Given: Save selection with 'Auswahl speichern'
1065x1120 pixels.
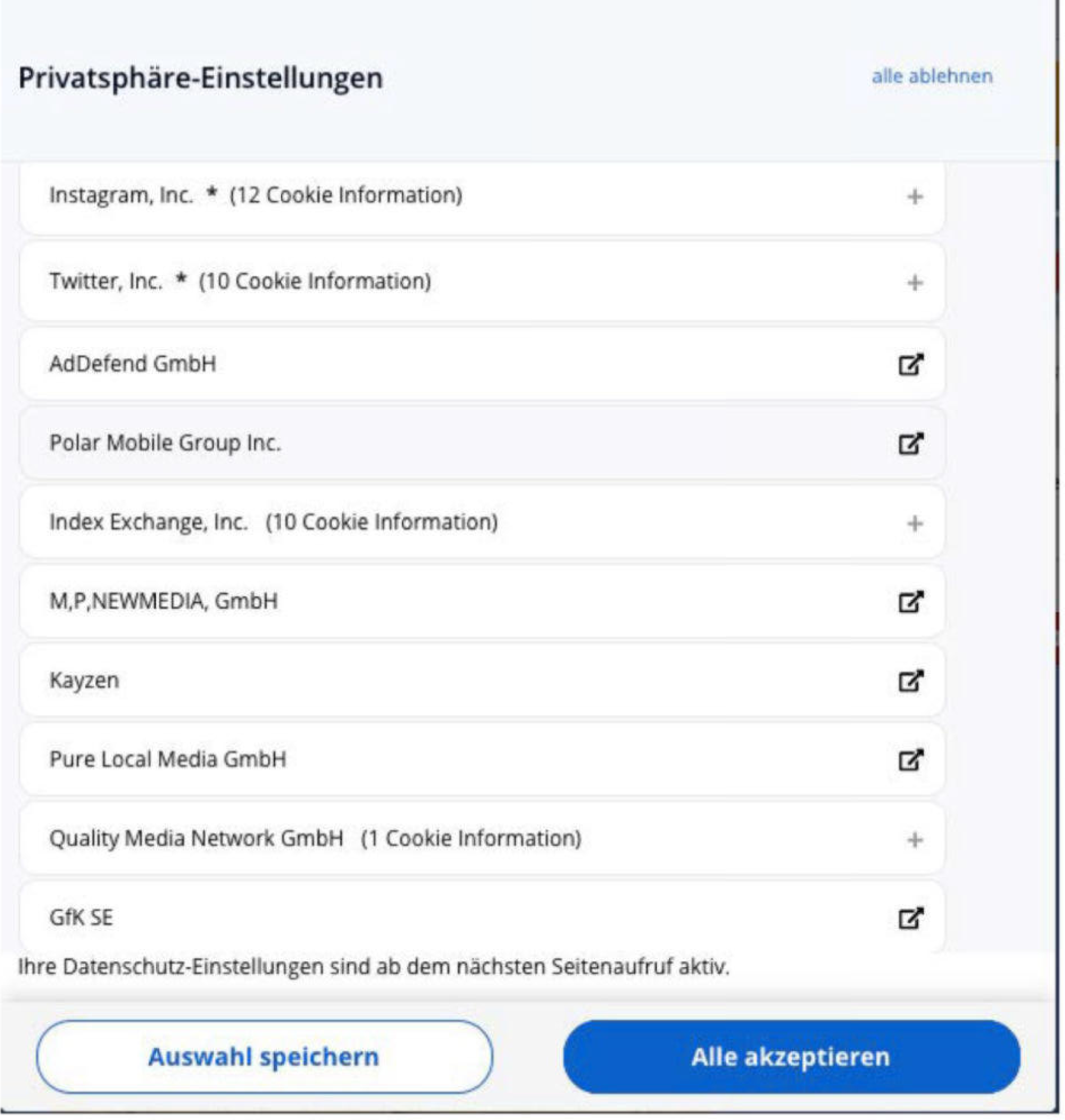Looking at the screenshot, I should (x=264, y=1057).
